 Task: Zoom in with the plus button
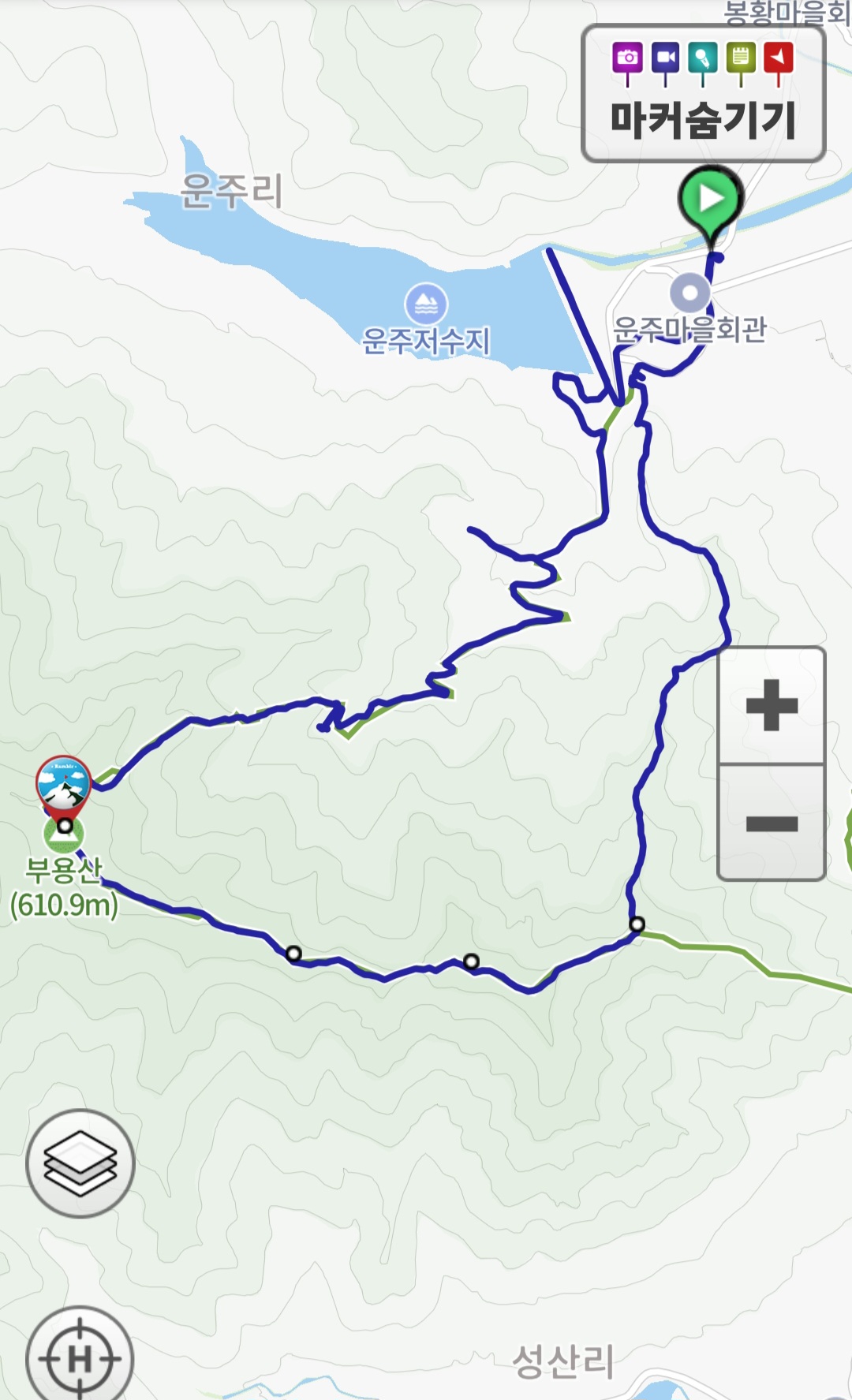click(x=771, y=705)
